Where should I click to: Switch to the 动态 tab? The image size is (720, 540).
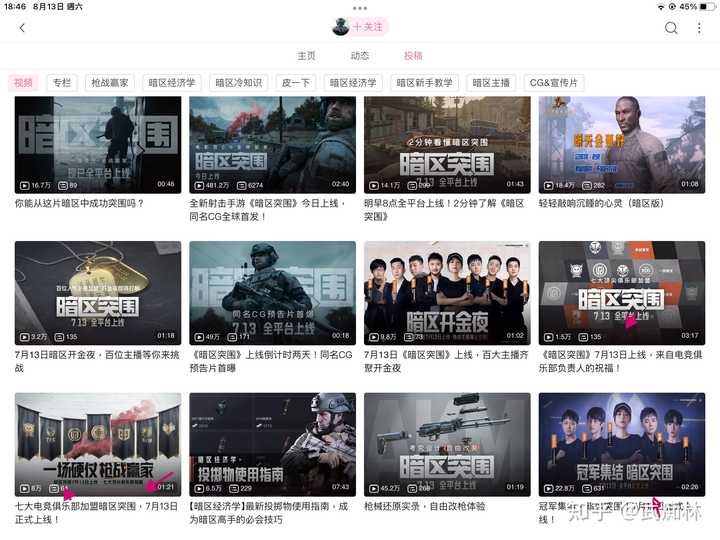click(360, 56)
